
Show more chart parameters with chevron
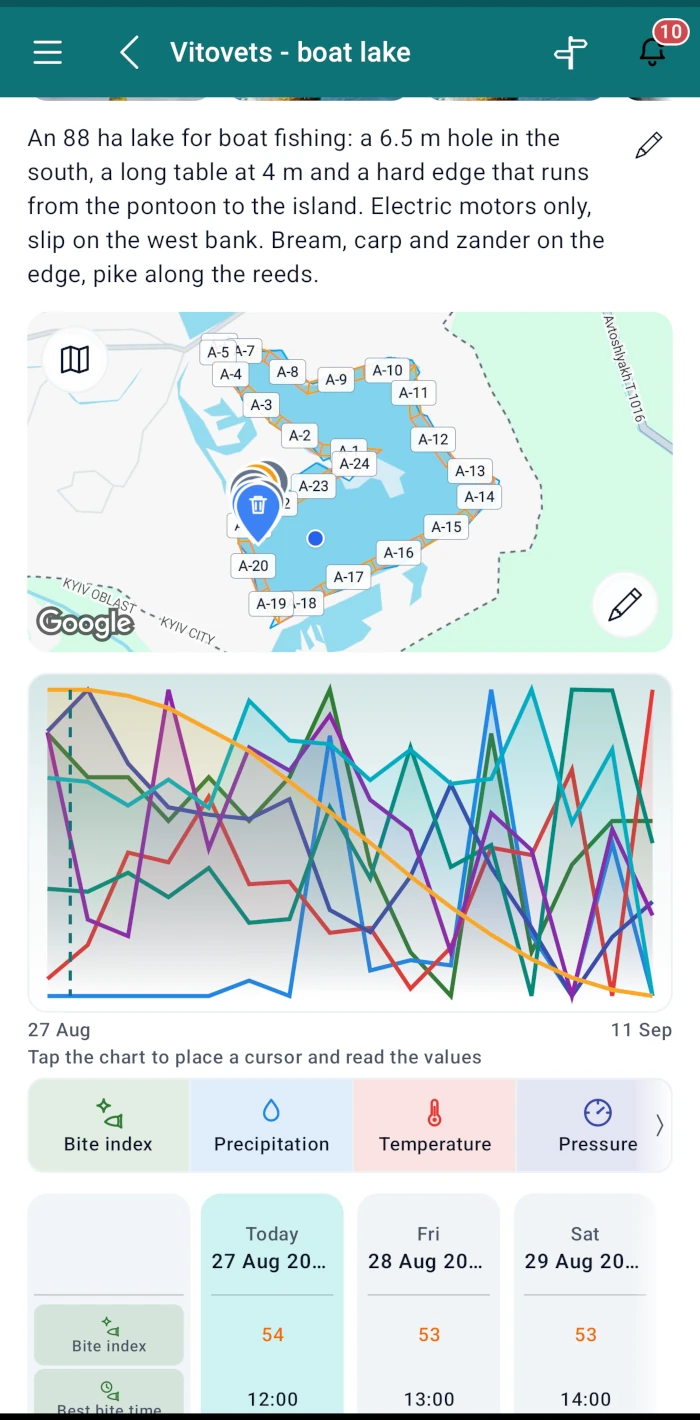pyautogui.click(x=659, y=1126)
